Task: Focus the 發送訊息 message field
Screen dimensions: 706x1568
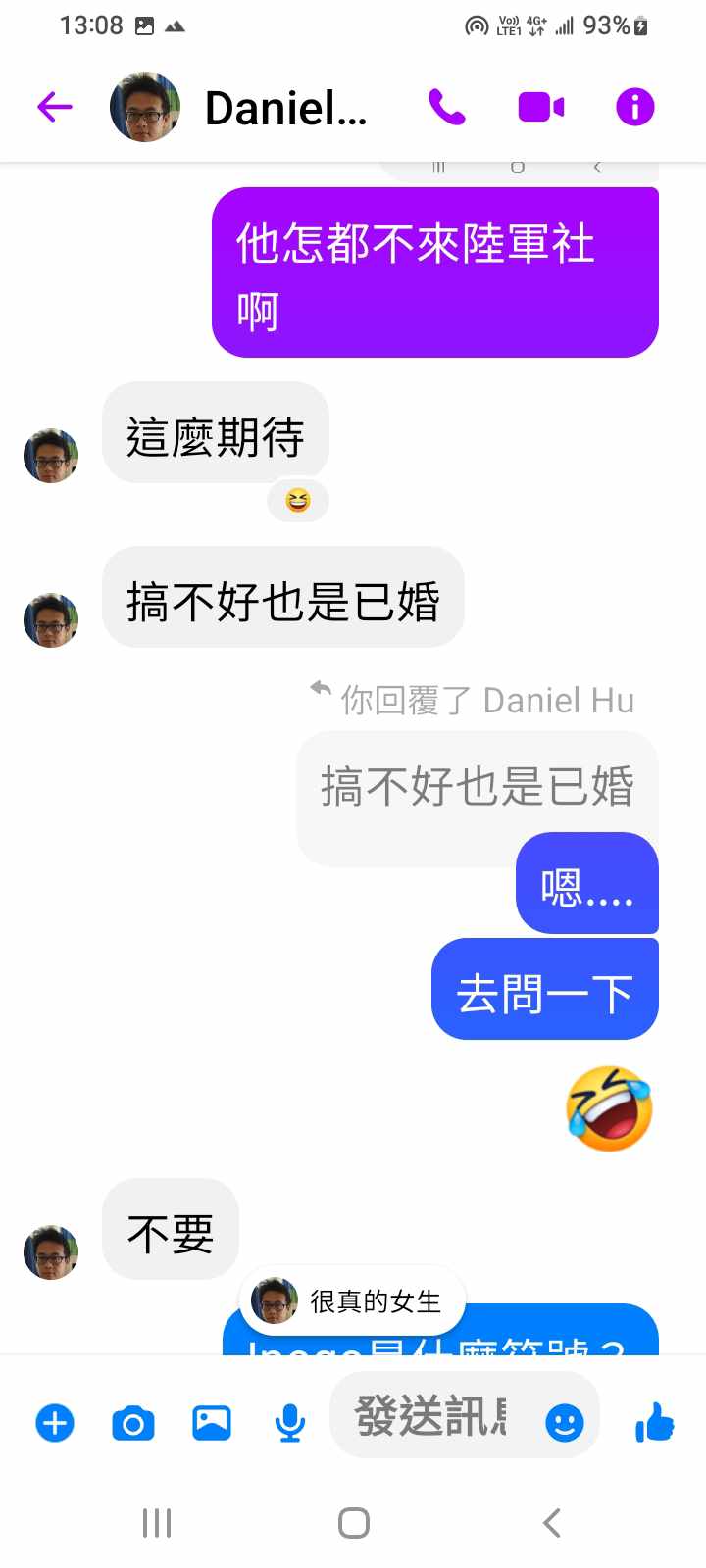Action: tap(431, 1417)
